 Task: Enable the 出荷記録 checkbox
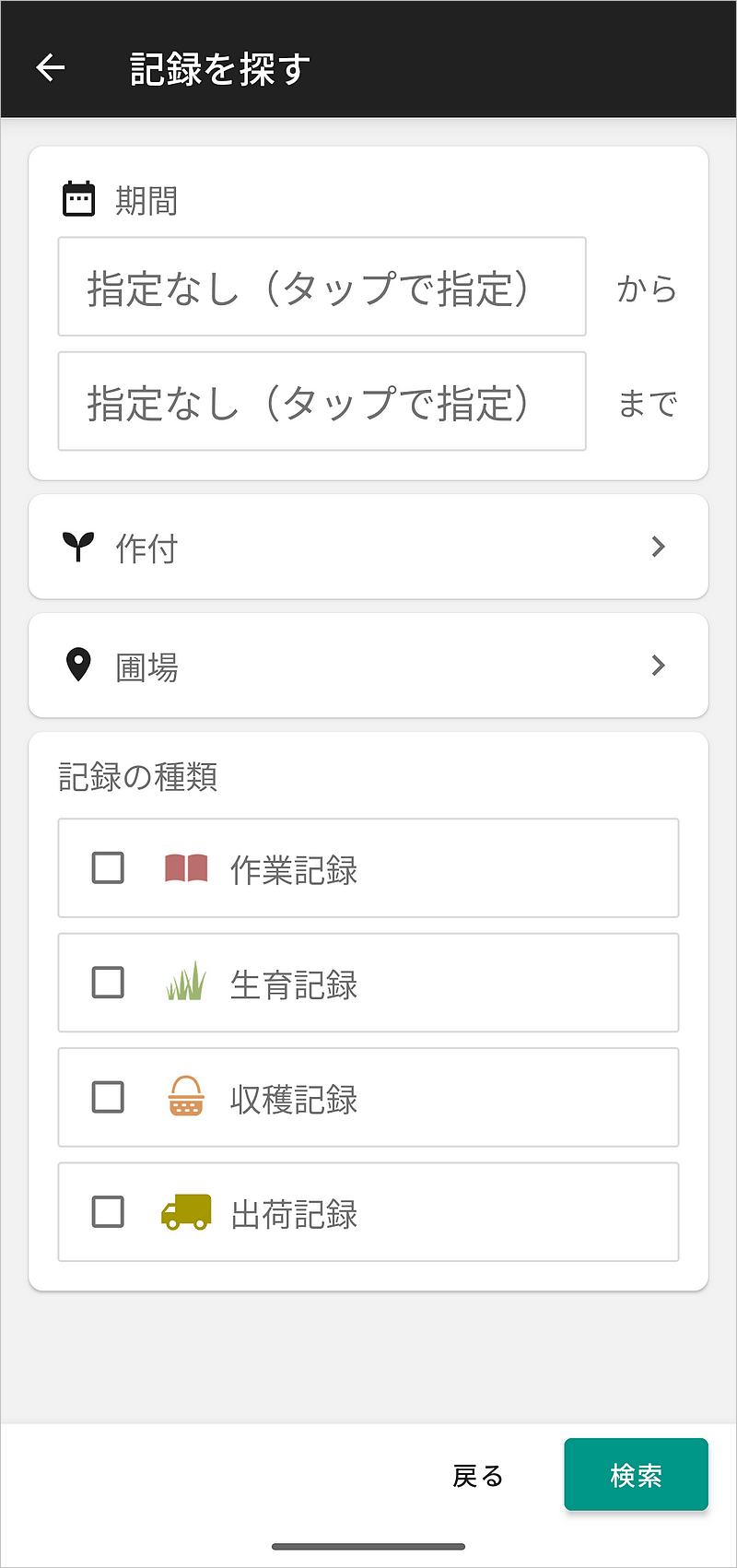pyautogui.click(x=109, y=1211)
